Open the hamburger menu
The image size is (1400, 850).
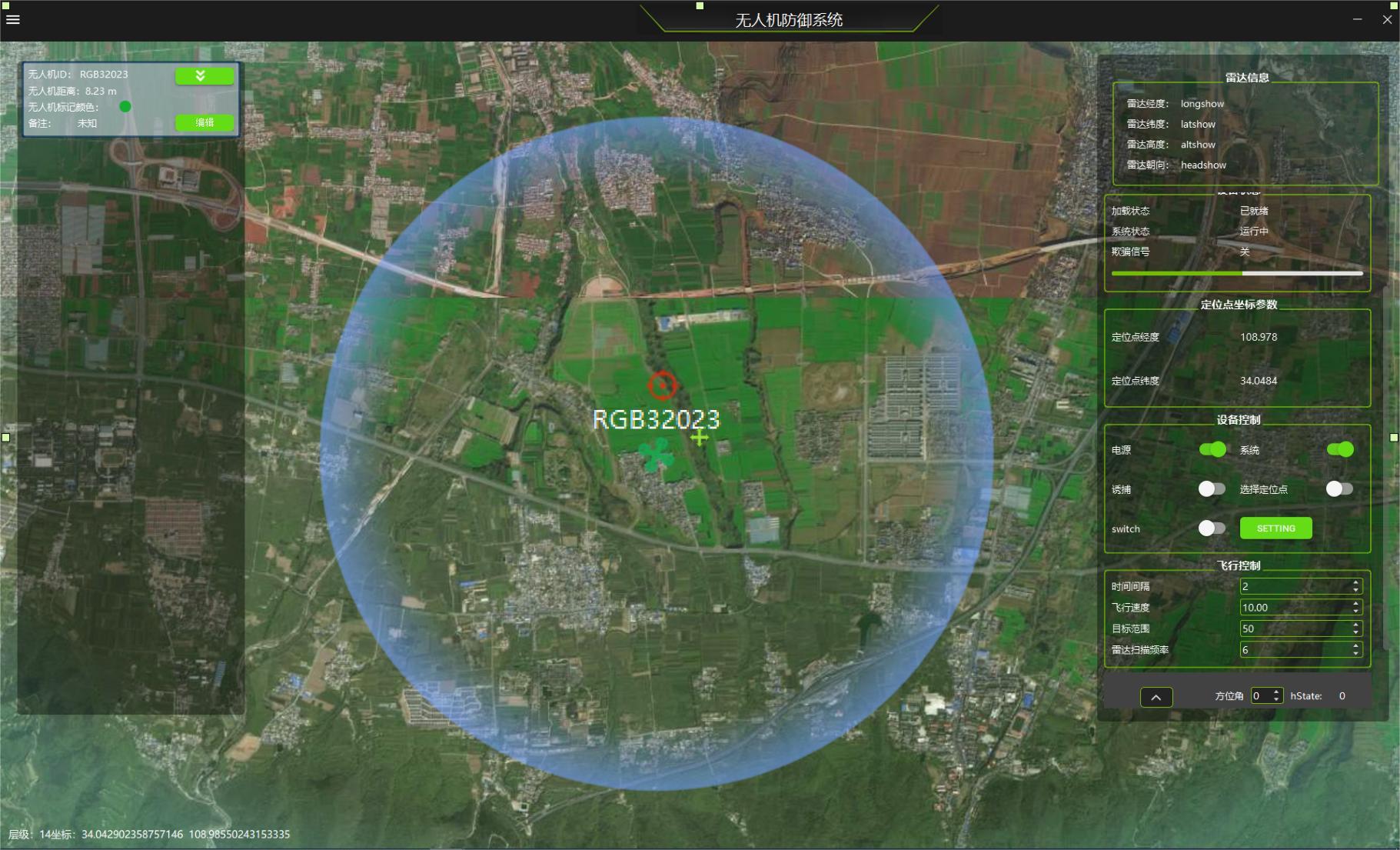tap(13, 19)
